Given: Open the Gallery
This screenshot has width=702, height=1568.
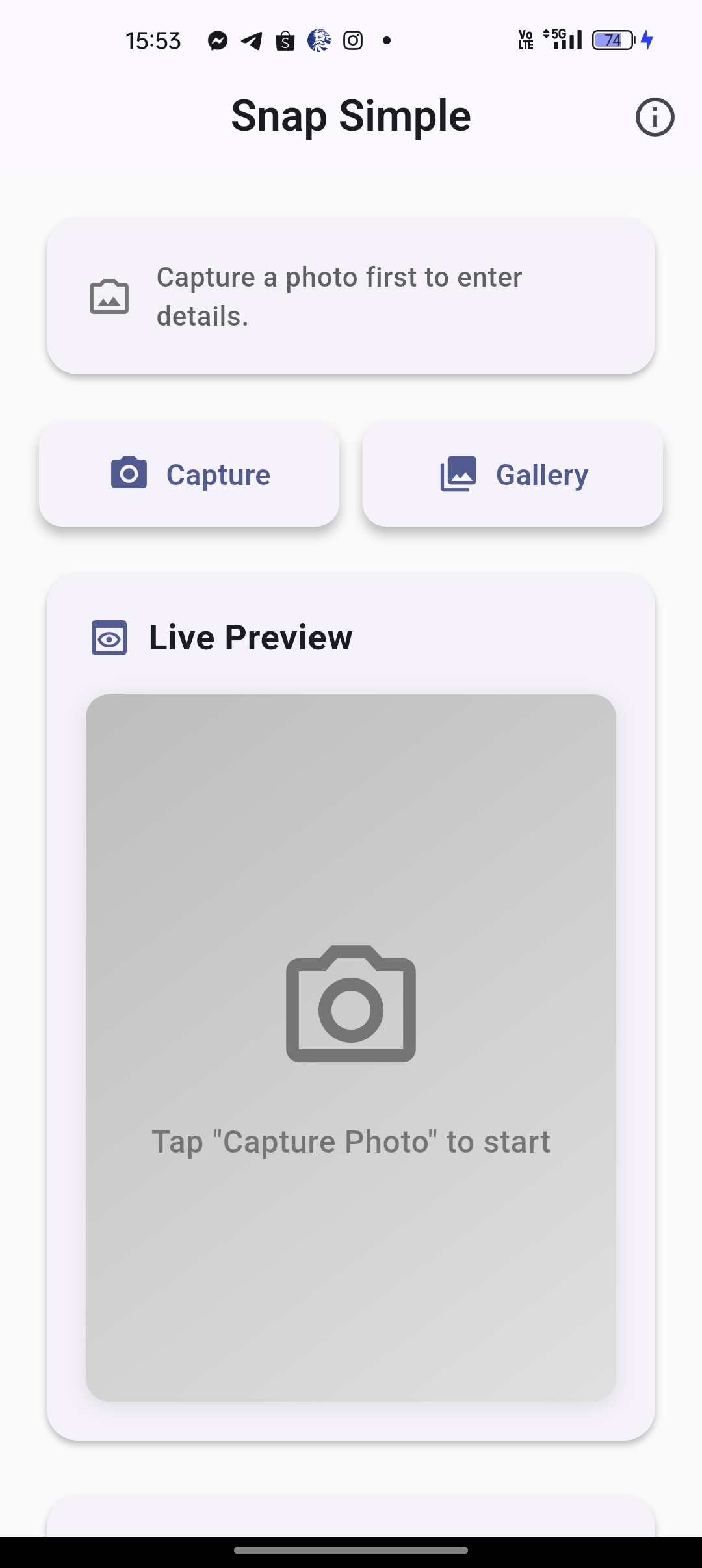Looking at the screenshot, I should (x=513, y=475).
